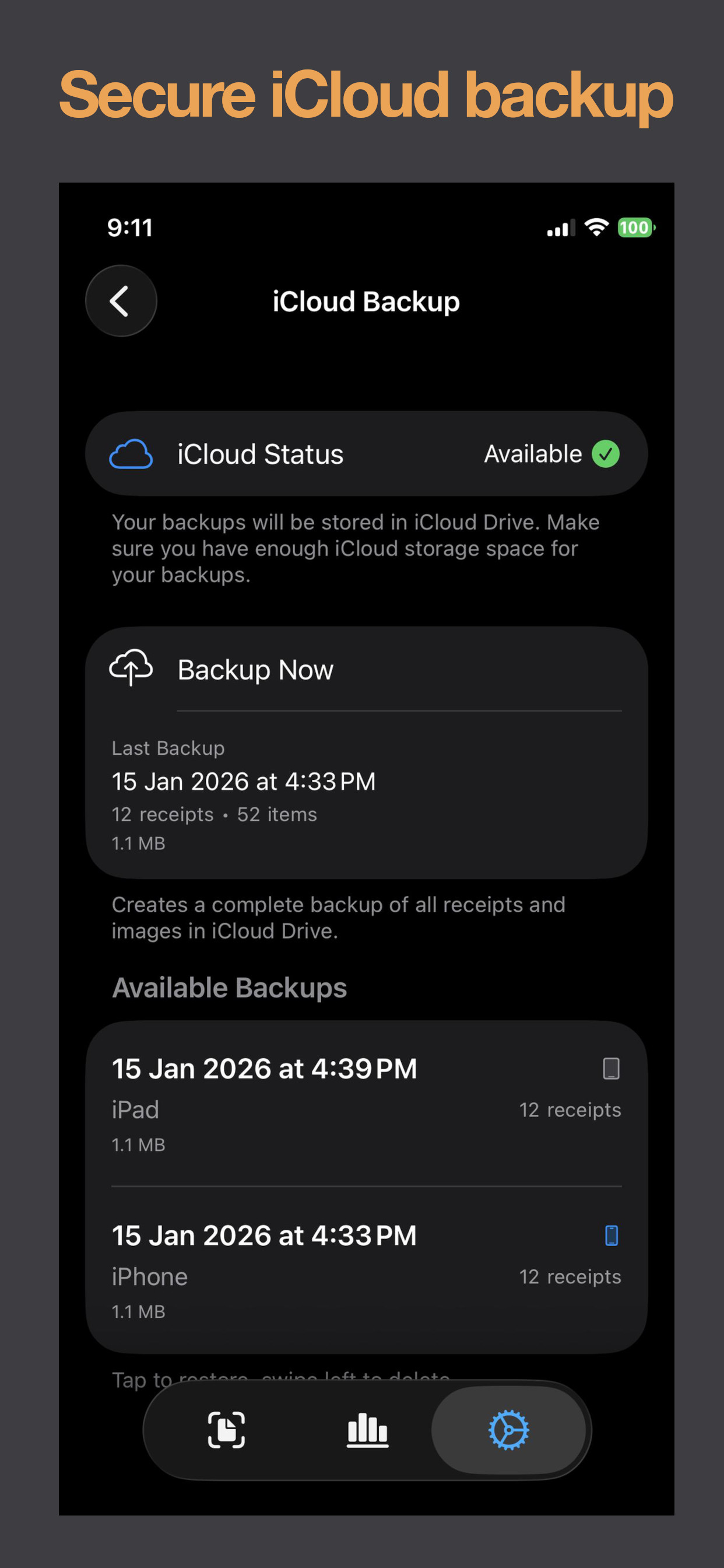
Task: Tap the iPad device icon on the 4:39 backup
Action: coord(610,1068)
